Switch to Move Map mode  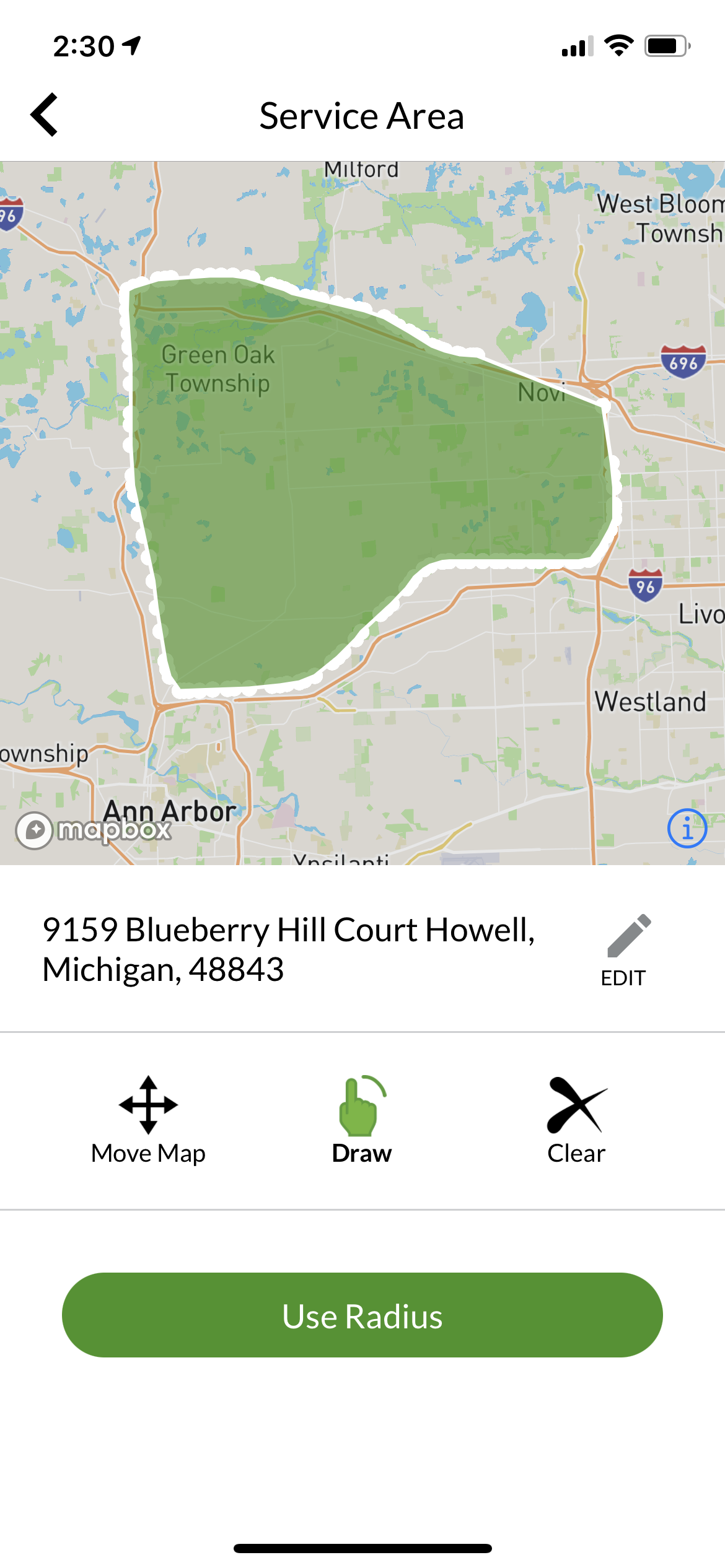(x=148, y=1120)
